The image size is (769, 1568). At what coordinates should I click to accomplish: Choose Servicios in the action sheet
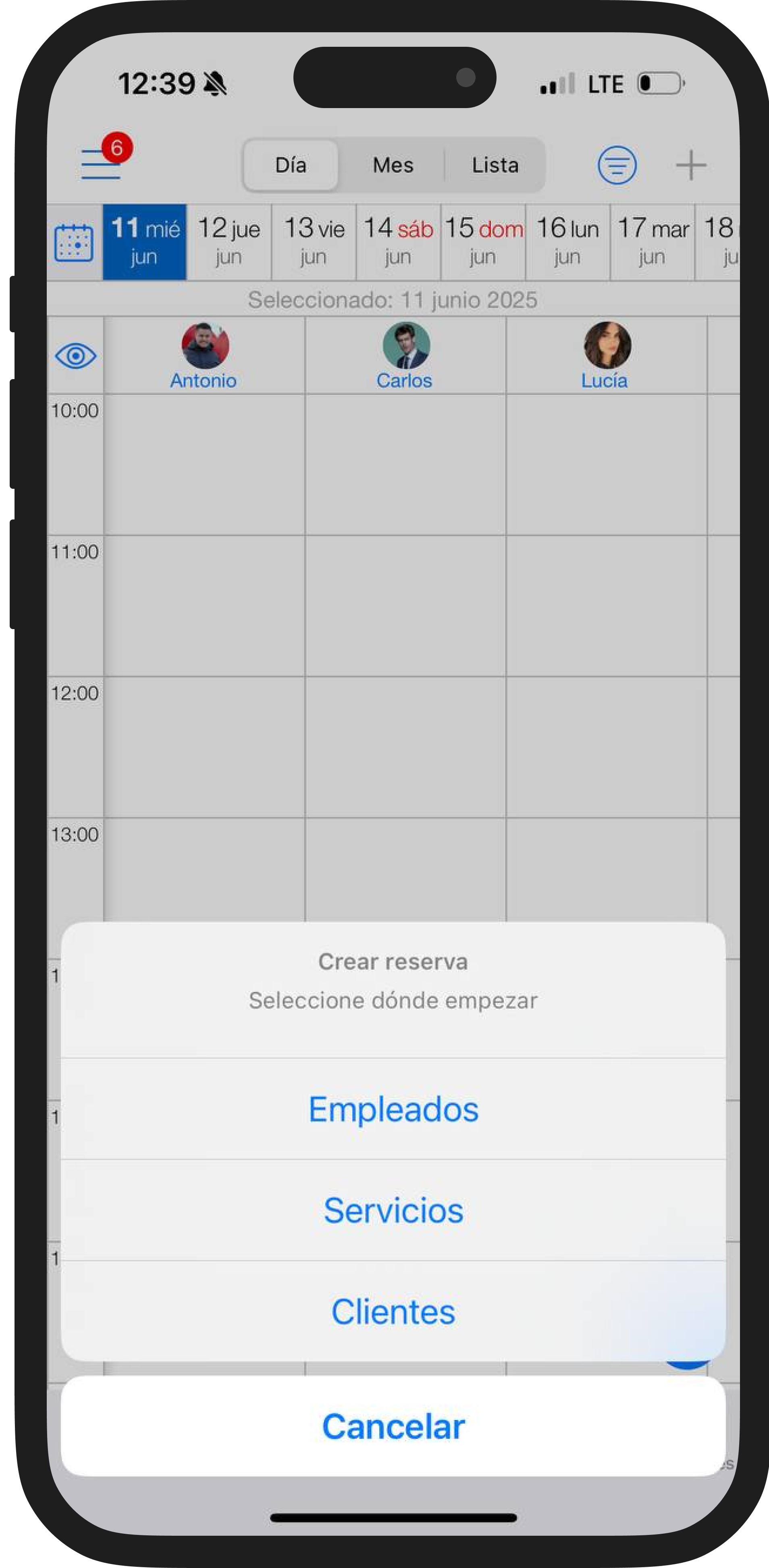[393, 1210]
